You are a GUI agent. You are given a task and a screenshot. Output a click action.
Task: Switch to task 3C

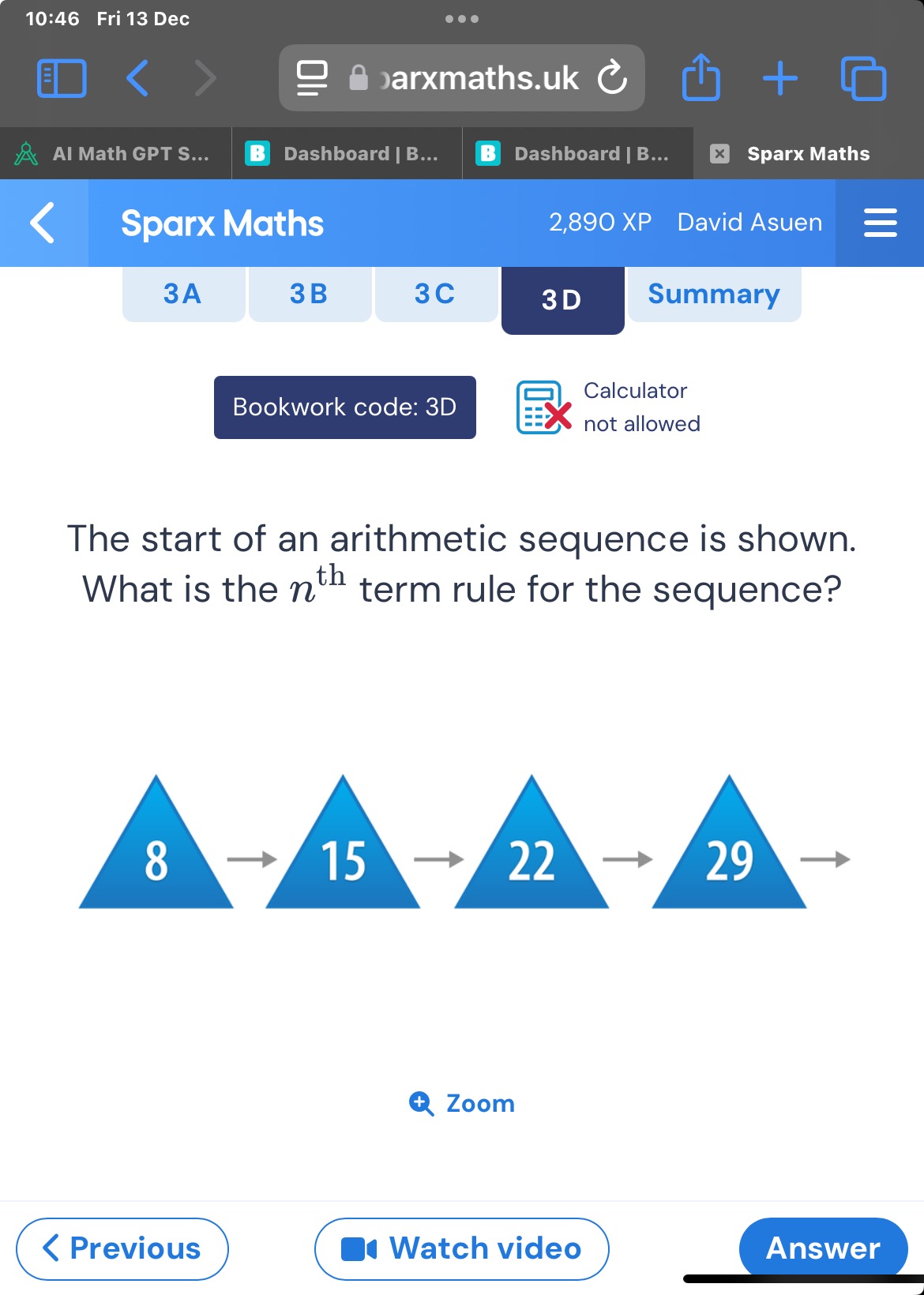[436, 294]
